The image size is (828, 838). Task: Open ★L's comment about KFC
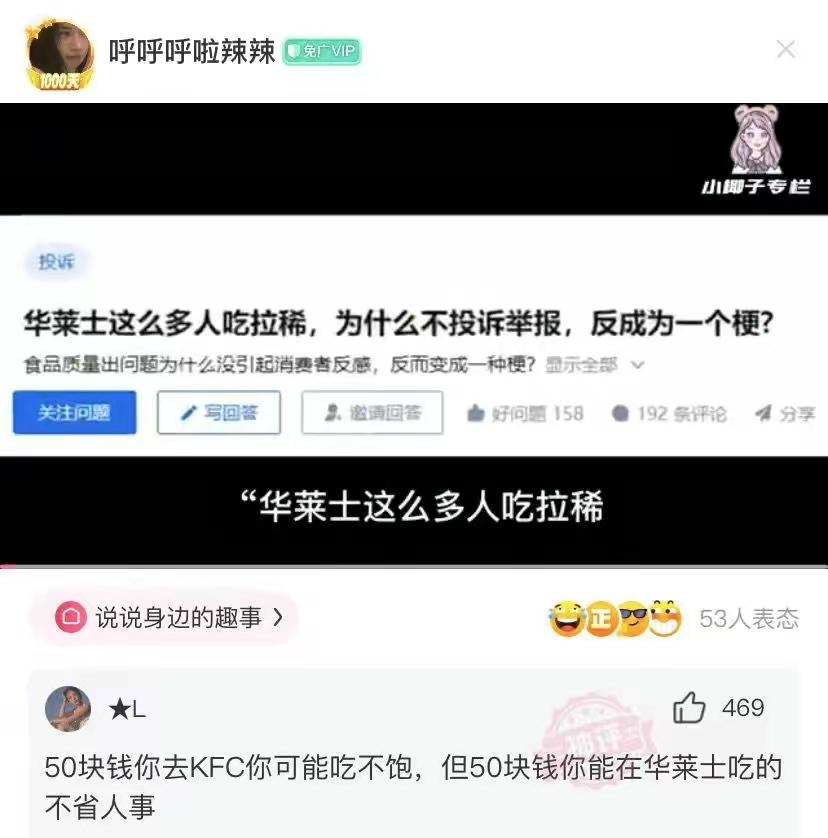point(413,786)
